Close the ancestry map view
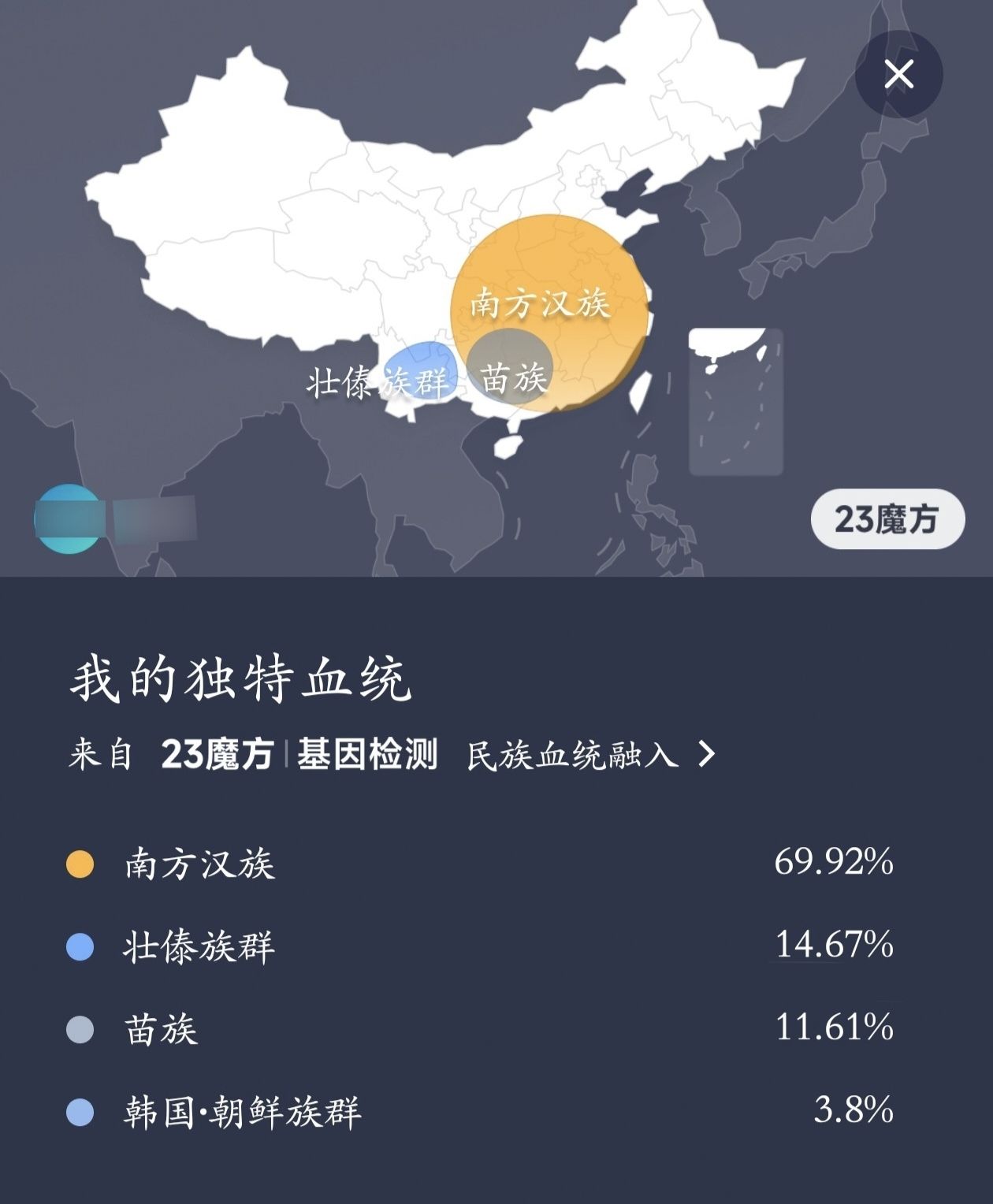This screenshot has height=1204, width=993. pos(898,75)
